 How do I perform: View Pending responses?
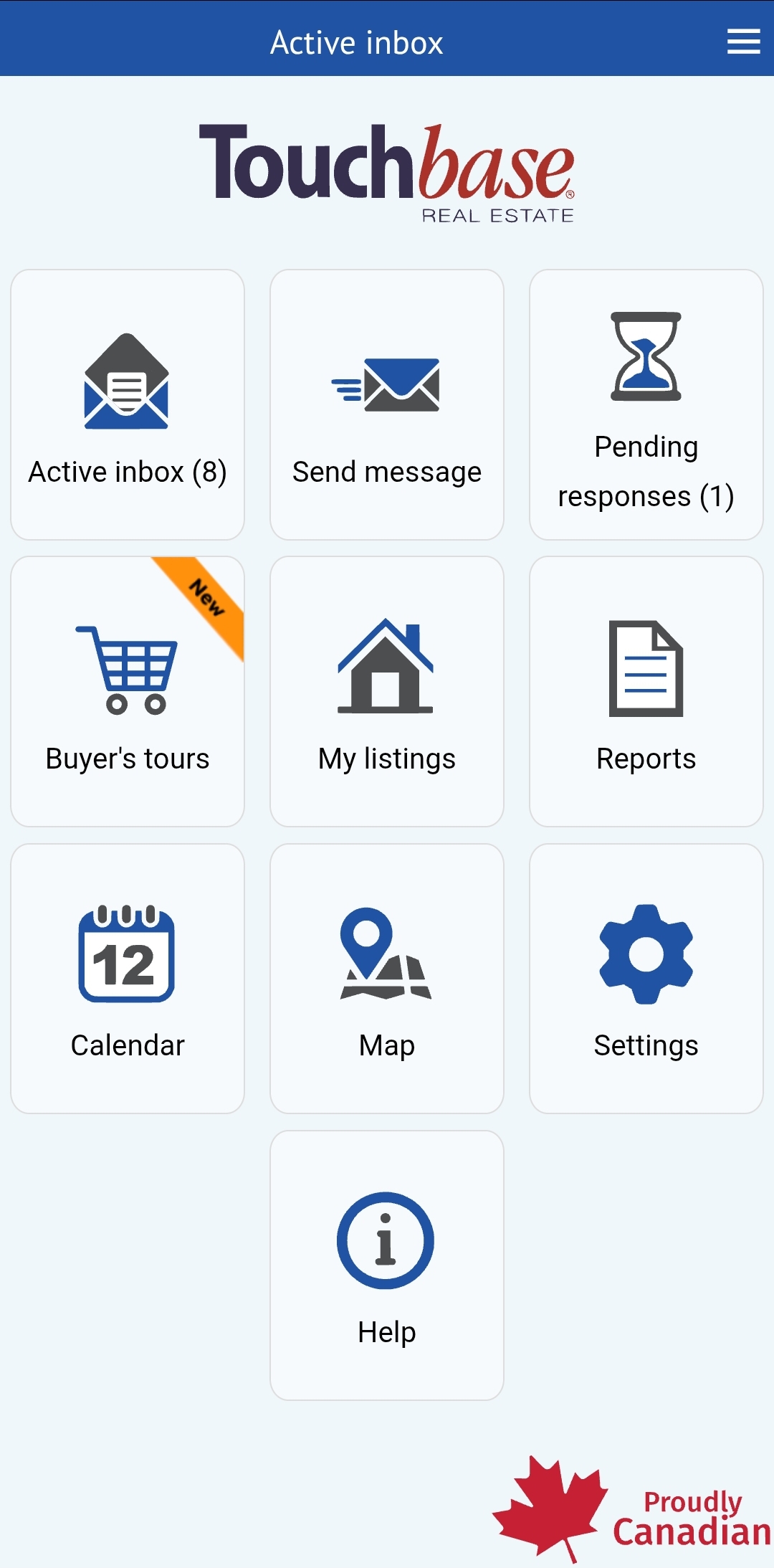point(646,404)
